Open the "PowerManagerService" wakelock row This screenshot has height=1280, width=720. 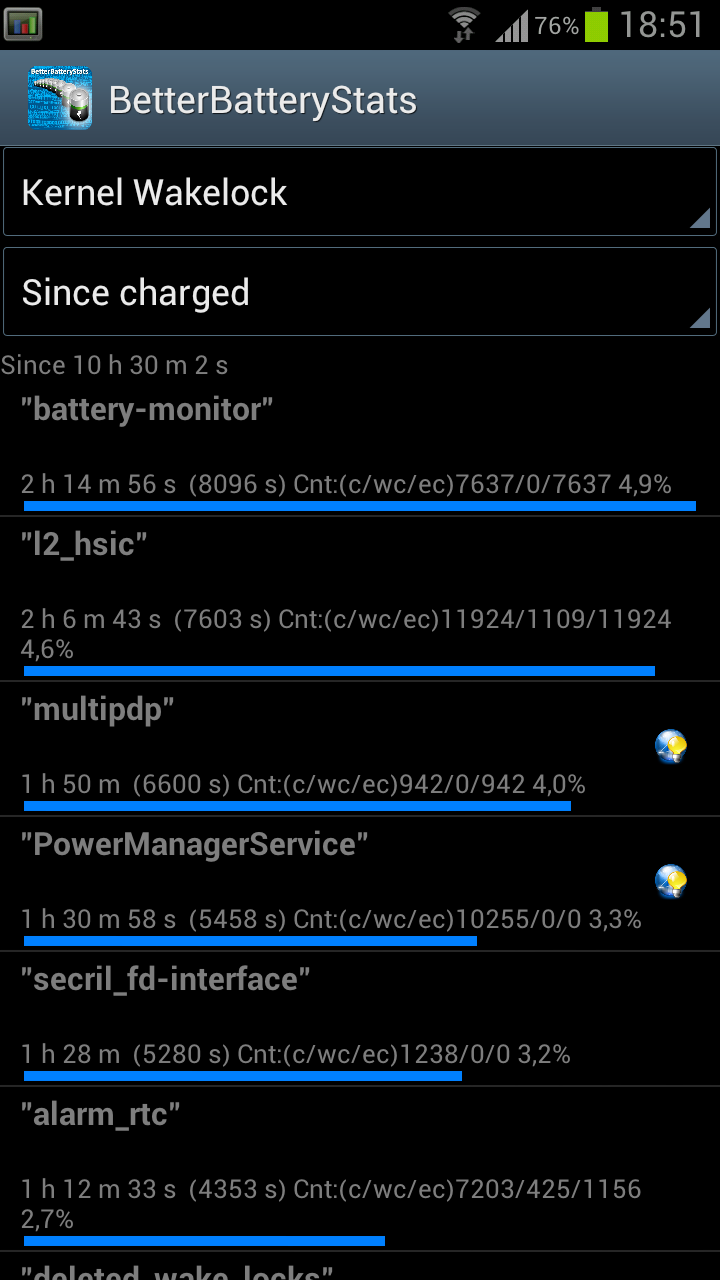(360, 884)
